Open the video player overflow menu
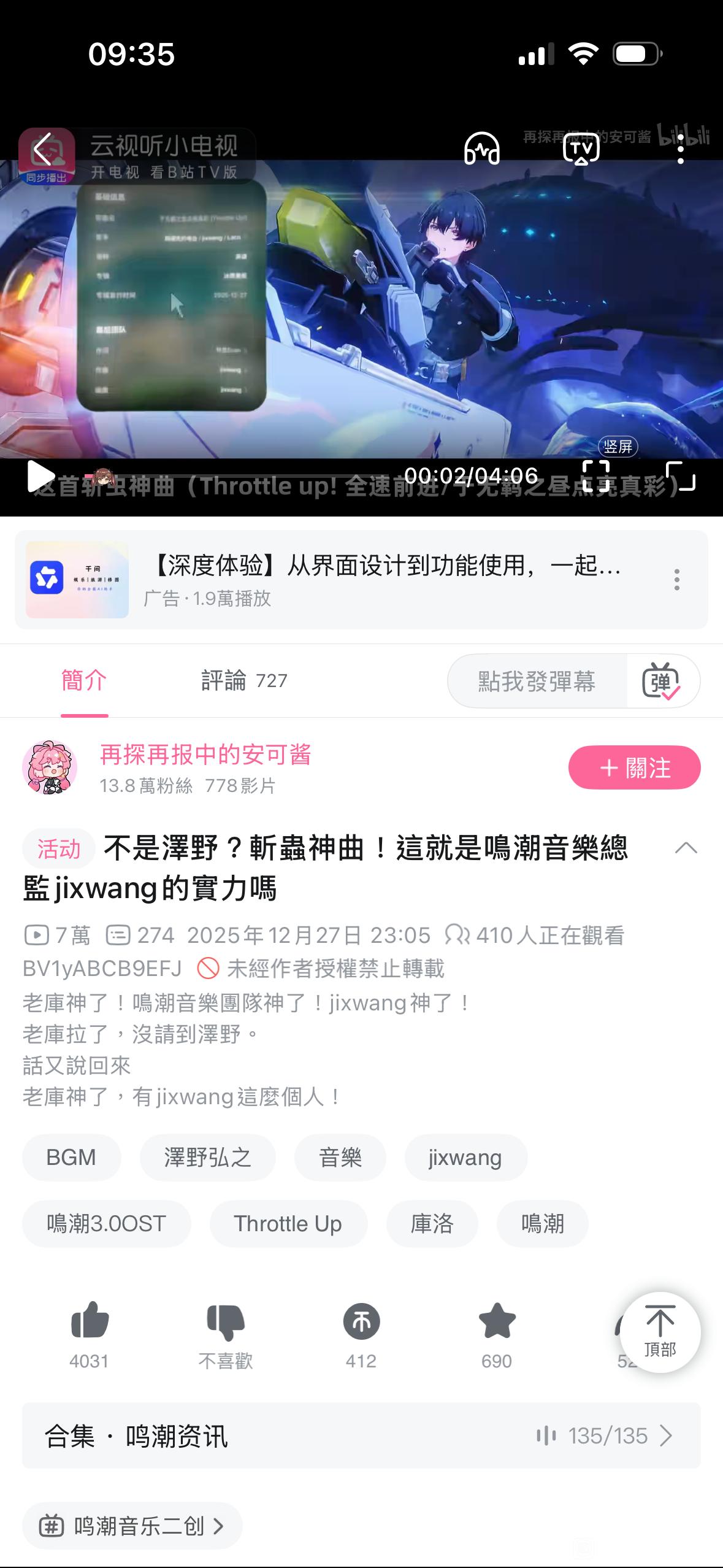Screen dimensions: 723x1568 680,150
